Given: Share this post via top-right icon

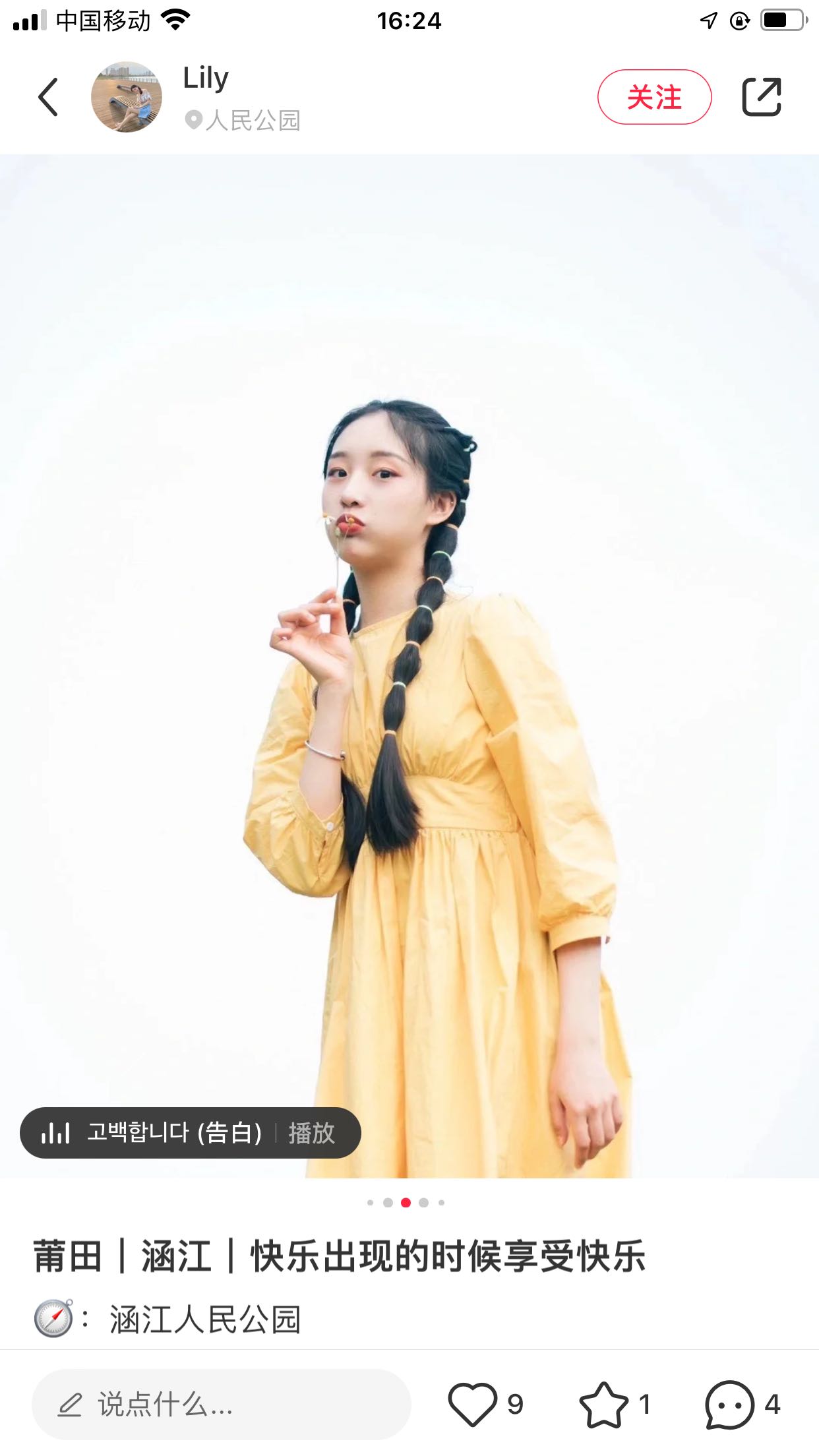Looking at the screenshot, I should [762, 97].
